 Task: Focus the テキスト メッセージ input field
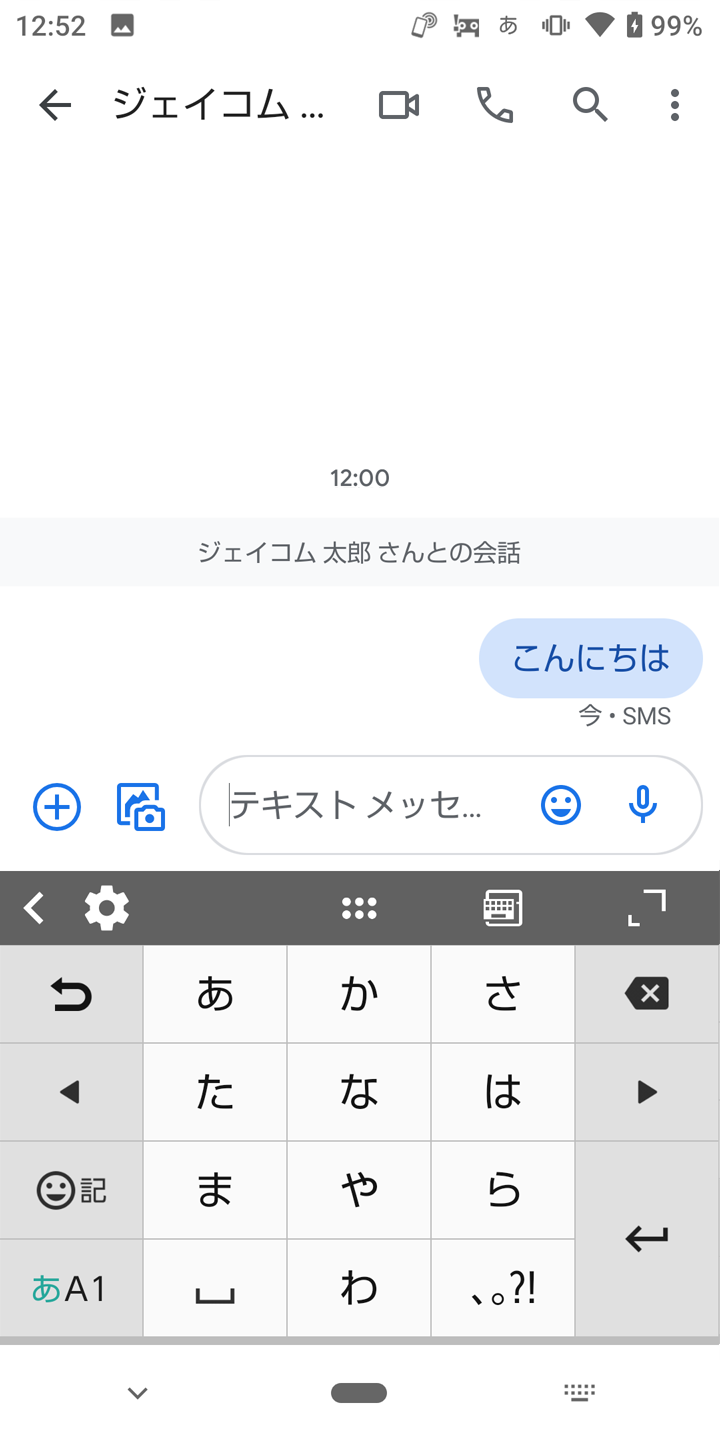point(370,805)
